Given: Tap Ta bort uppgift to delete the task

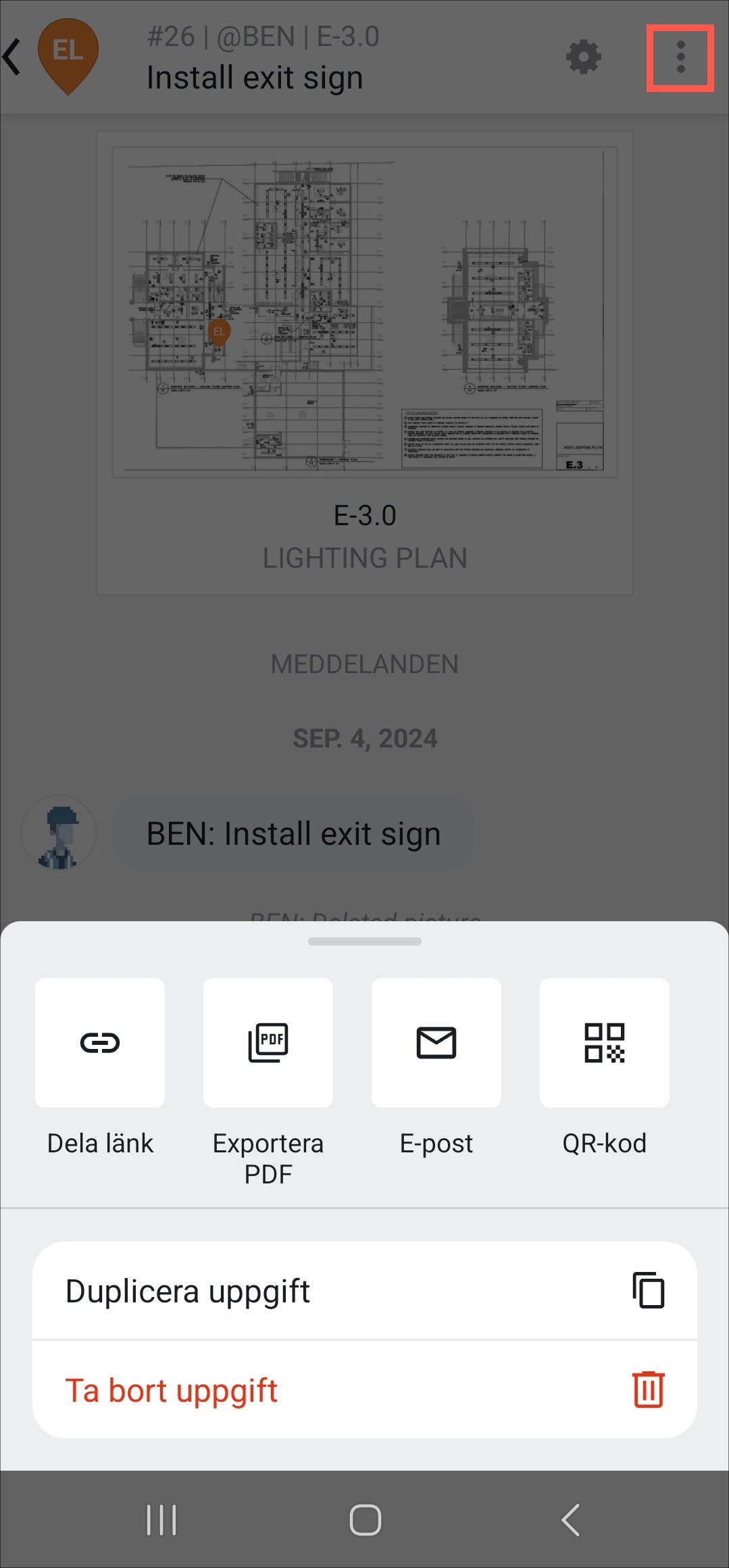Looking at the screenshot, I should [x=365, y=1390].
